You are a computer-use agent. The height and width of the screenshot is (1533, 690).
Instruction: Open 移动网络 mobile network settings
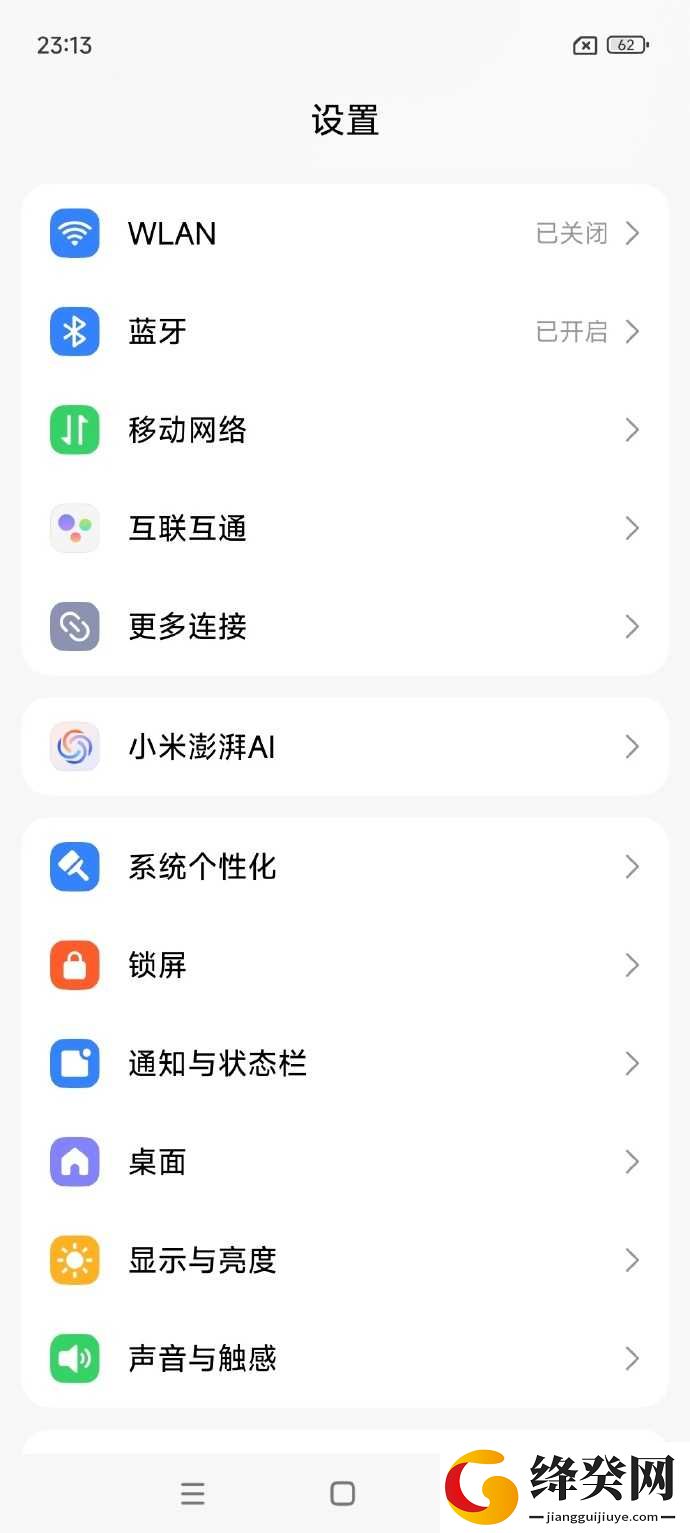(345, 430)
